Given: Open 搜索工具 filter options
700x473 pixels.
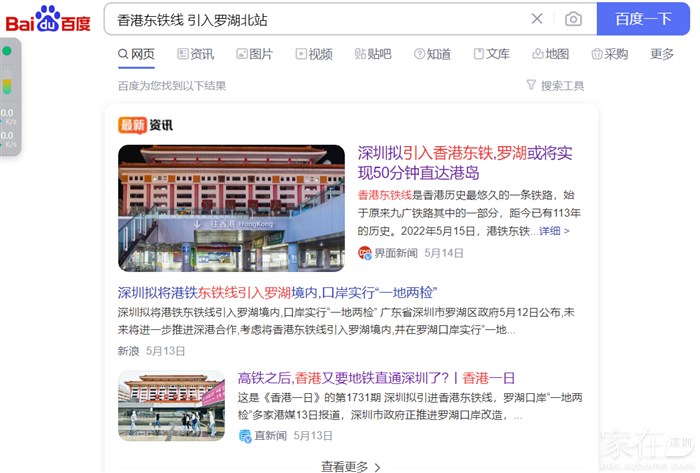Looking at the screenshot, I should (555, 86).
